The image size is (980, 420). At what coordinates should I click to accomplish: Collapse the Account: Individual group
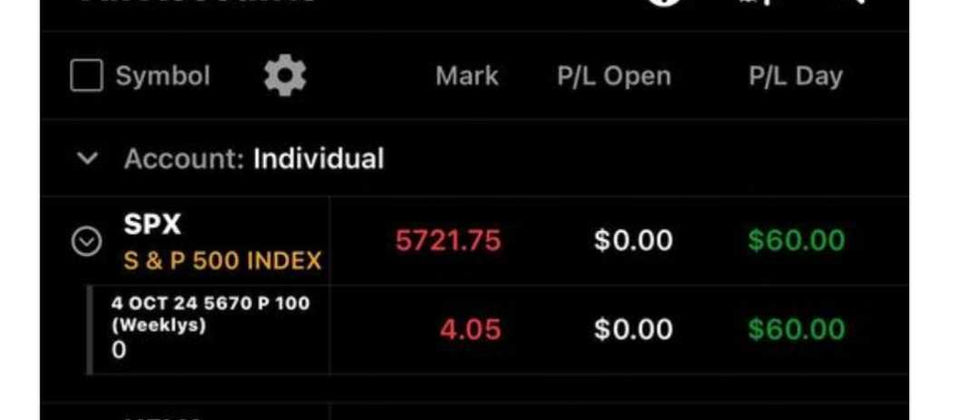(88, 158)
